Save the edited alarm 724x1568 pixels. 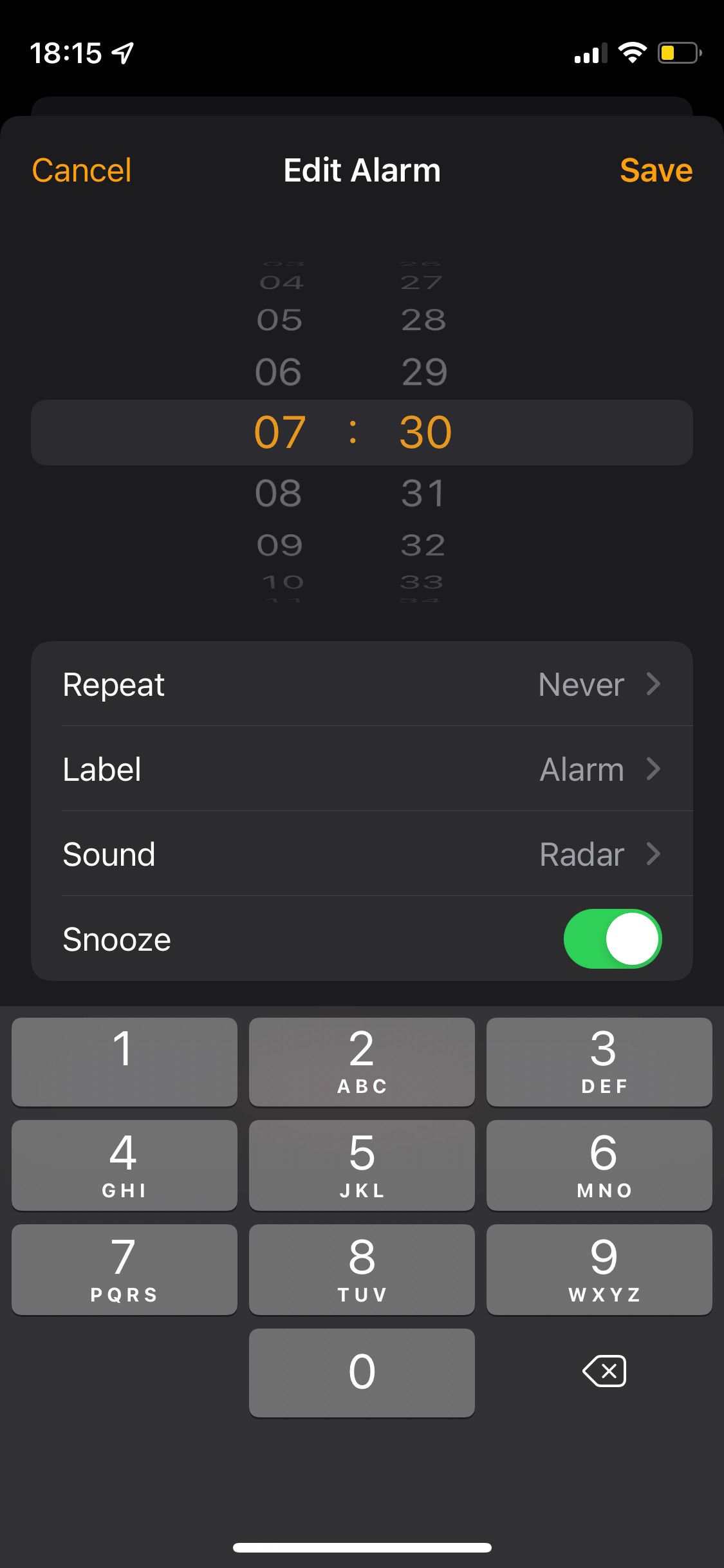(x=656, y=171)
